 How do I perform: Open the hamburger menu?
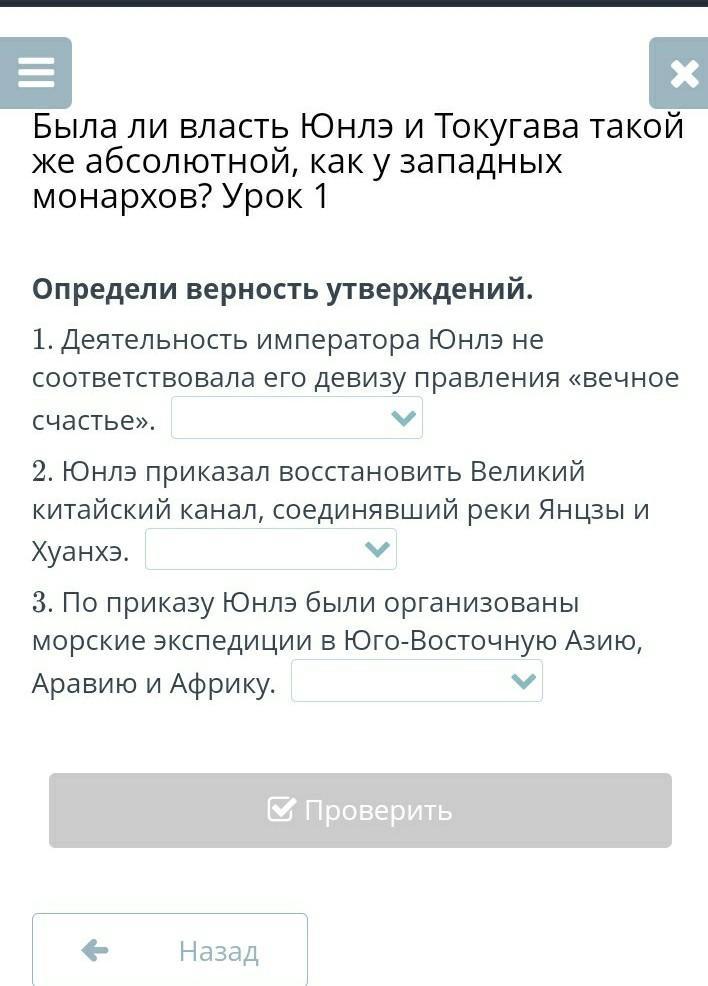click(x=36, y=73)
